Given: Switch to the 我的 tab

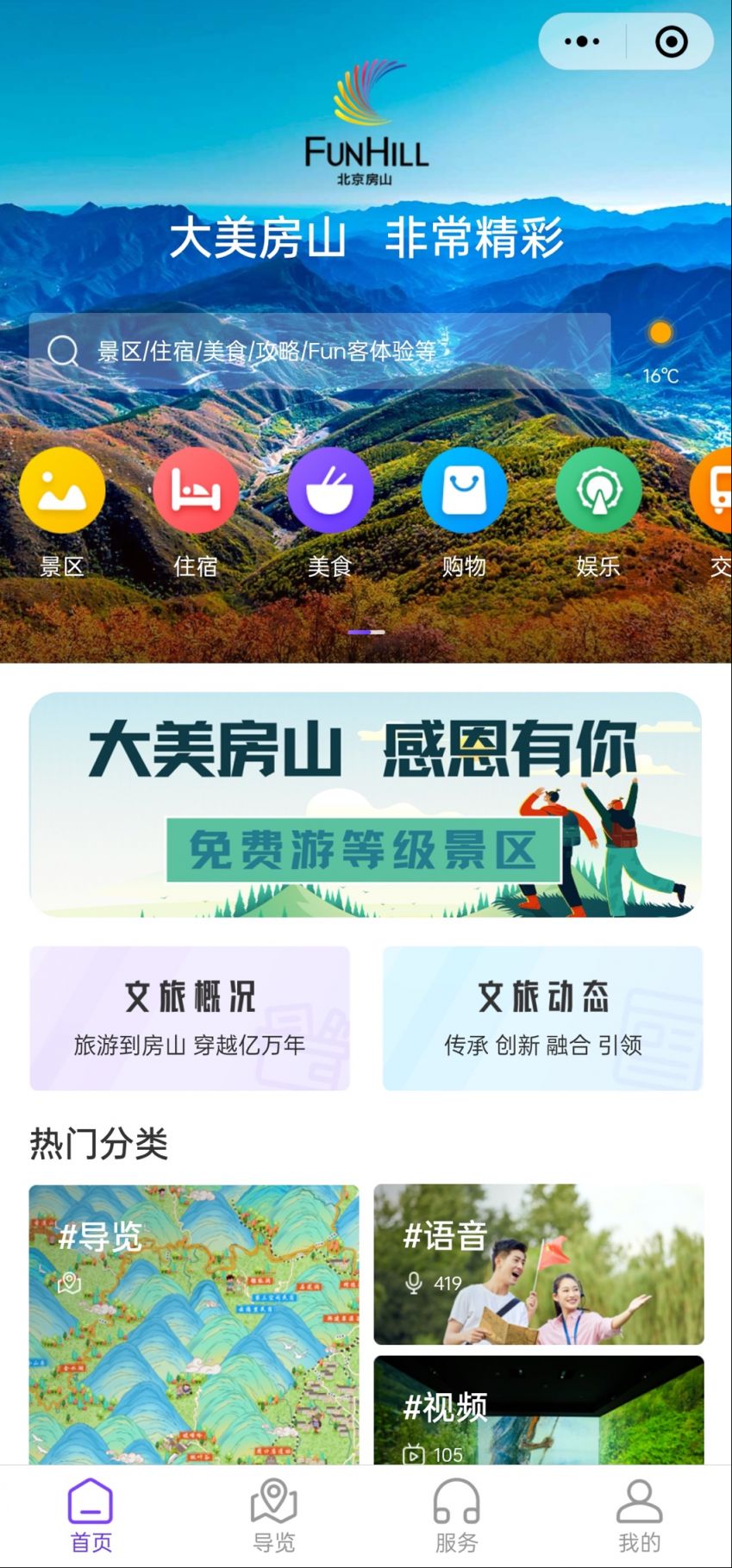Looking at the screenshot, I should (639, 1515).
